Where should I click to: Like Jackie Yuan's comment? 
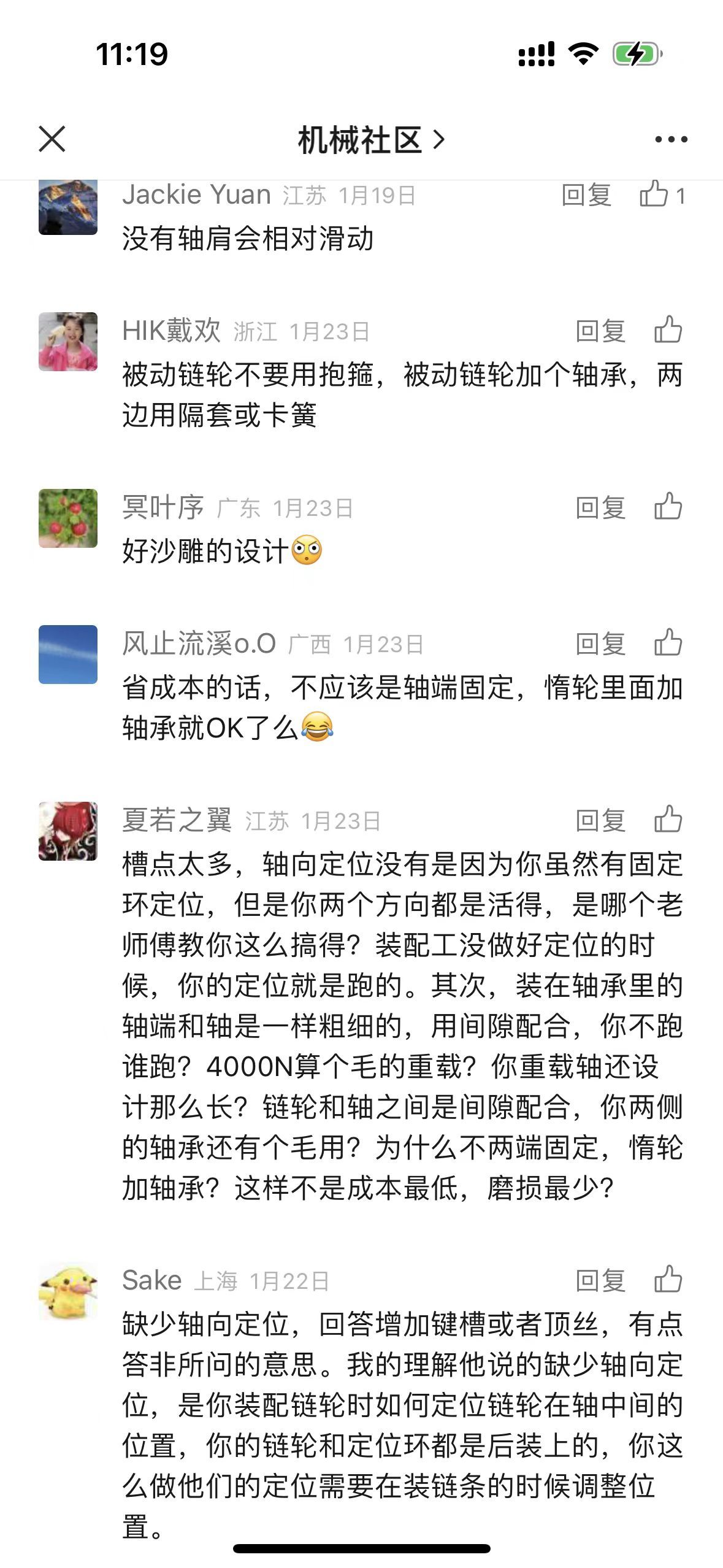click(654, 195)
